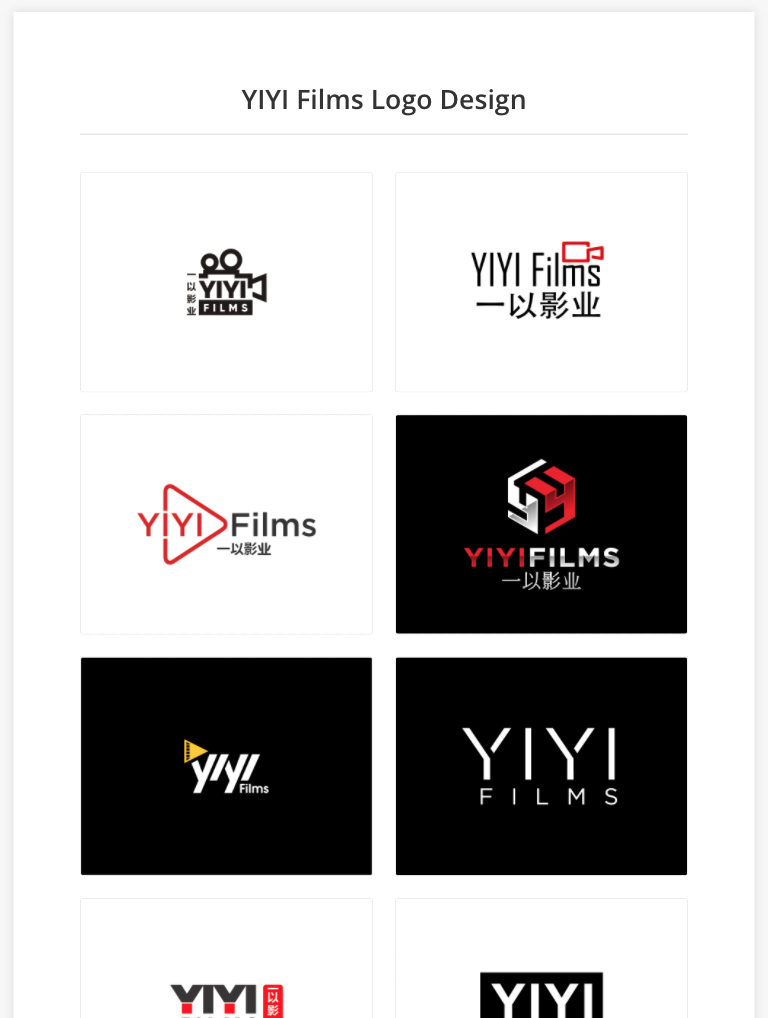Open the black film-camera YIYI Films logo tile
Image resolution: width=768 pixels, height=1018 pixels.
(226, 282)
